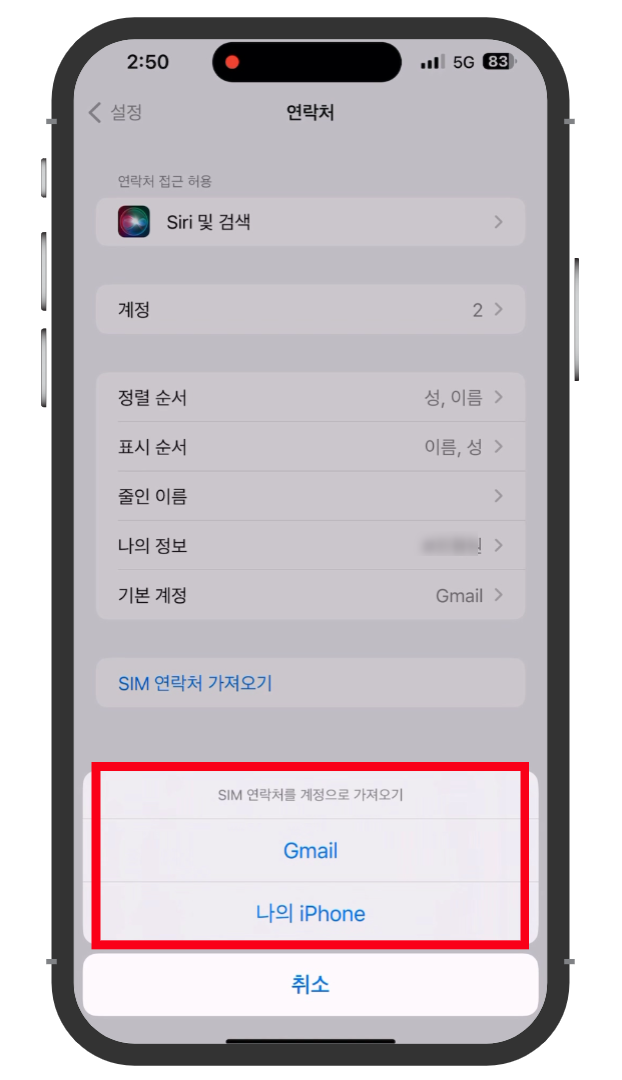The image size is (622, 1080).
Task: Open 나의 정보 row
Action: pyautogui.click(x=310, y=546)
